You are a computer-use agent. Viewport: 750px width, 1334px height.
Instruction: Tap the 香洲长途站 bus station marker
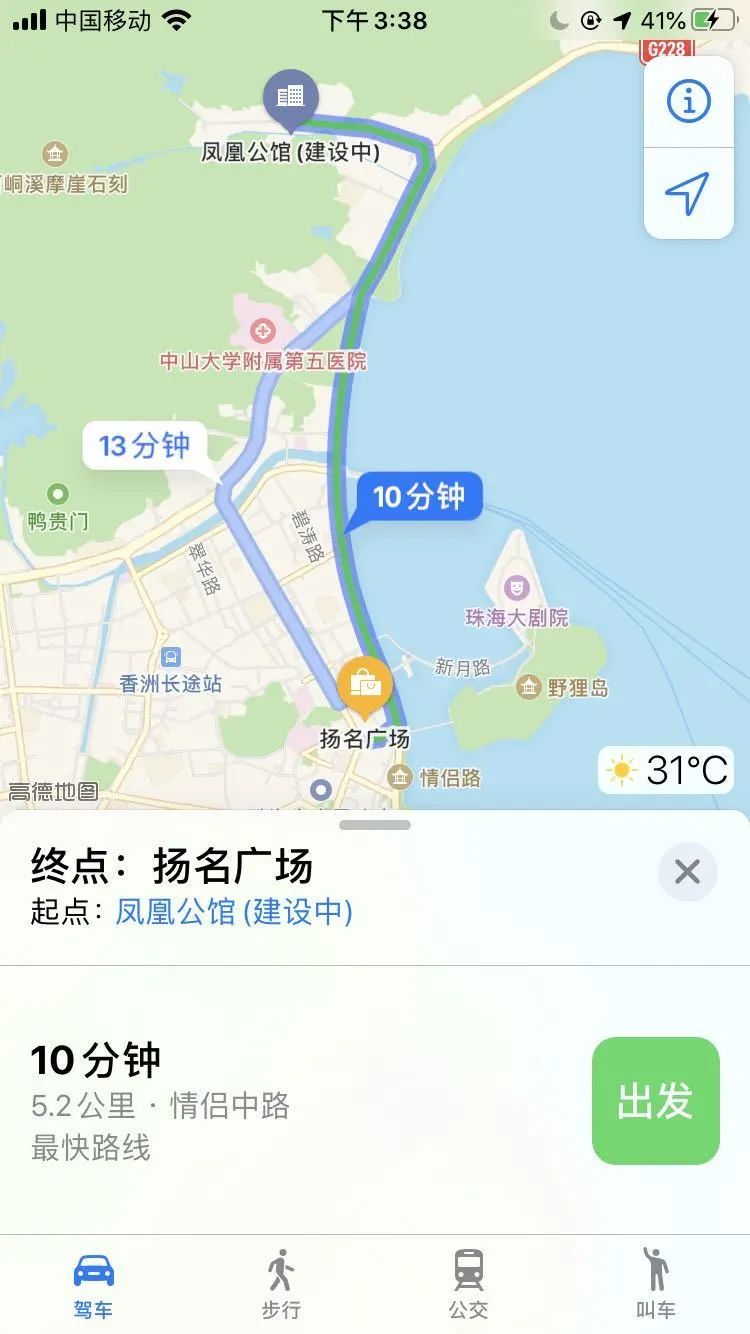pyautogui.click(x=171, y=658)
